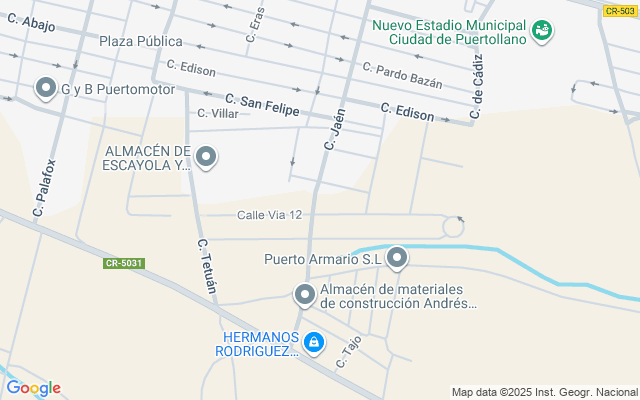640x400 pixels.
Task: Tap the Hermanos Rodriguez shop marker
Action: point(314,343)
